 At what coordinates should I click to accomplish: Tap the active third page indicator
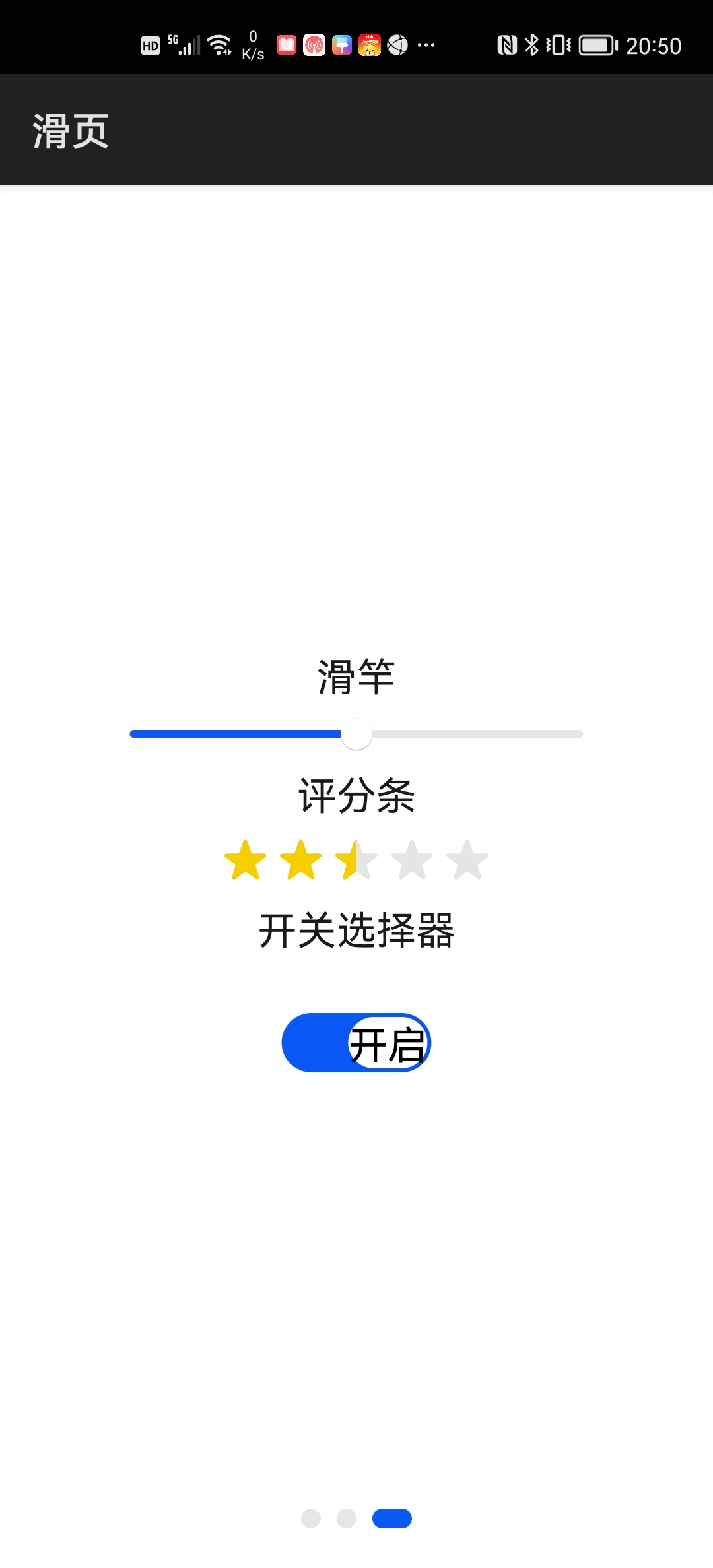[x=392, y=1519]
